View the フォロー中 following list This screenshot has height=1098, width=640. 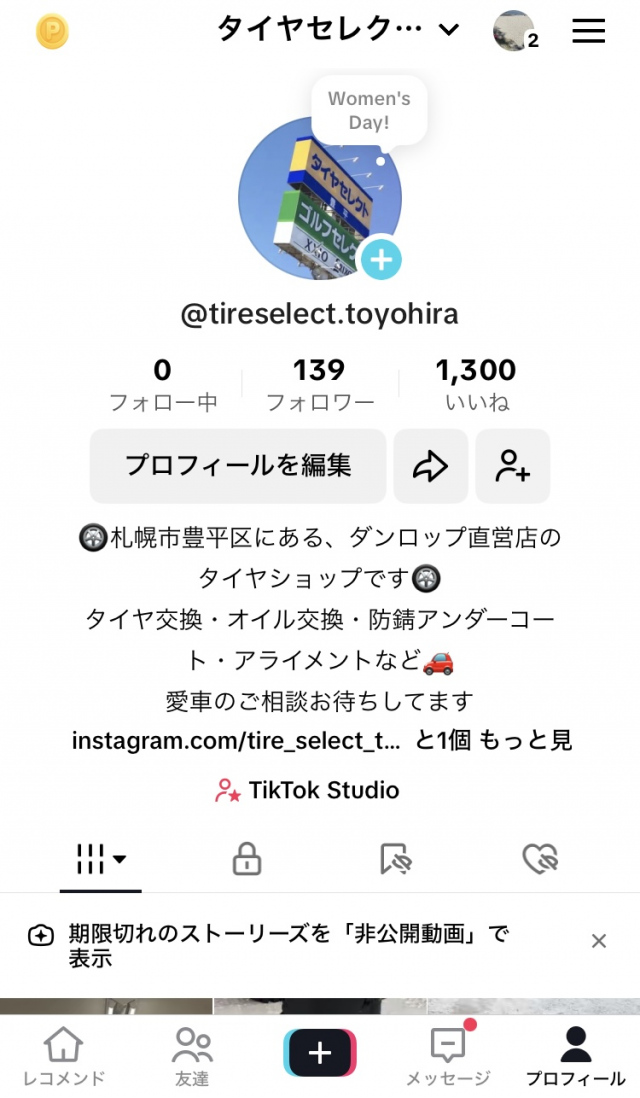pyautogui.click(x=163, y=385)
